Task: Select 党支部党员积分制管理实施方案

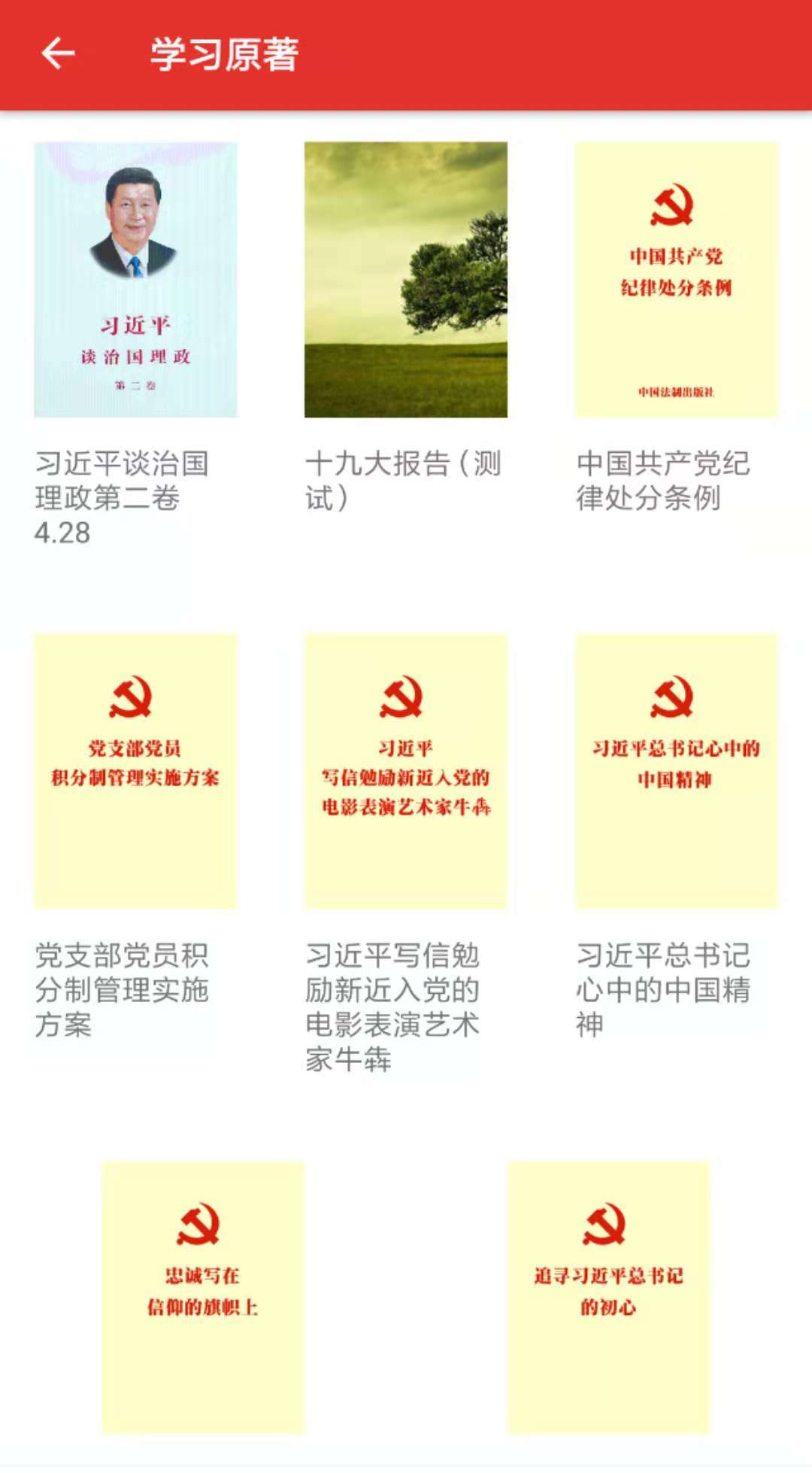Action: click(135, 771)
